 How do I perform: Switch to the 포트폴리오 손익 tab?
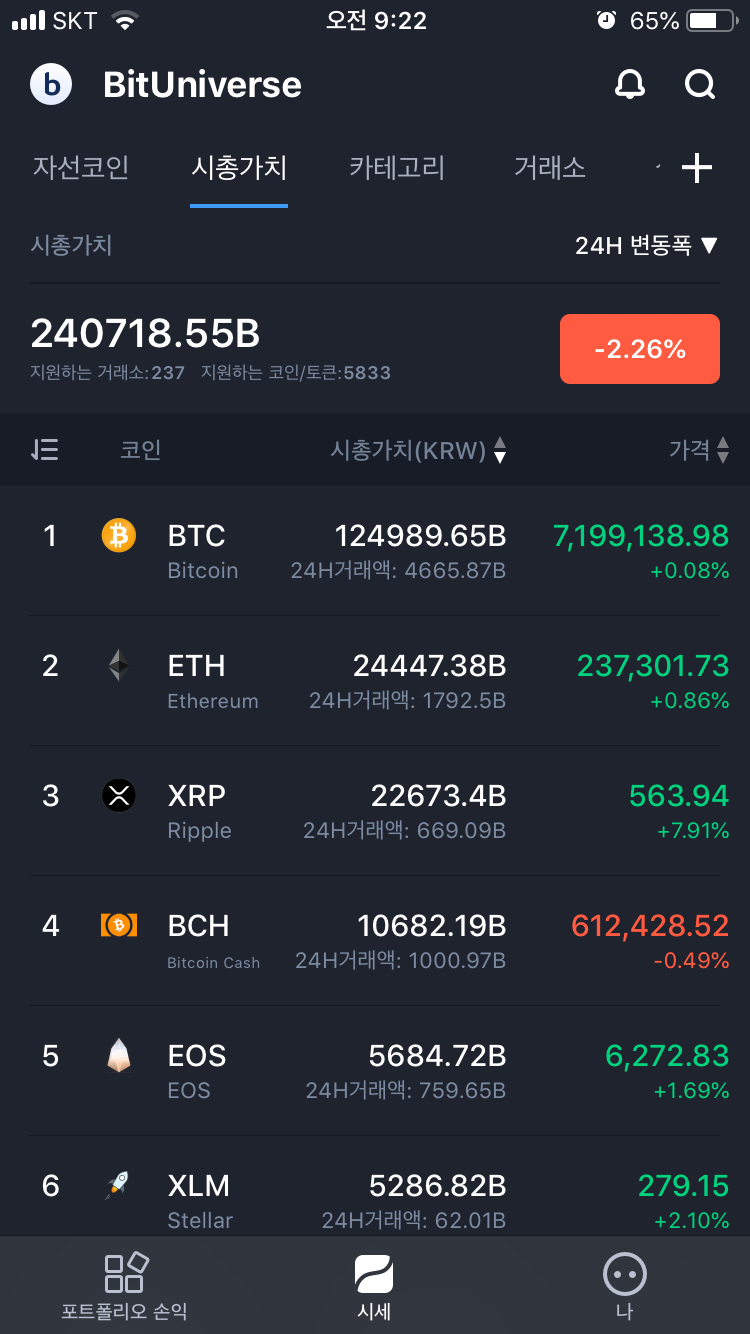click(x=125, y=1287)
